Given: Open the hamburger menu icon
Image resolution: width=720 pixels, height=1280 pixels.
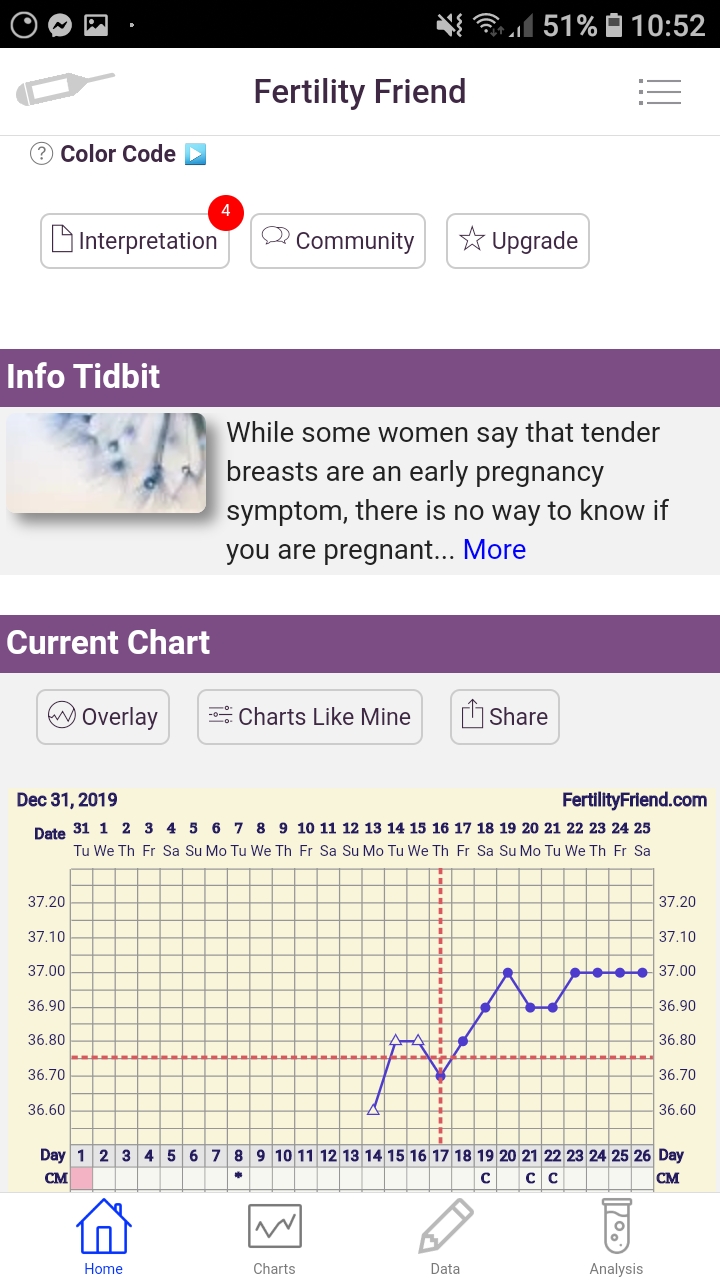Looking at the screenshot, I should pos(659,92).
